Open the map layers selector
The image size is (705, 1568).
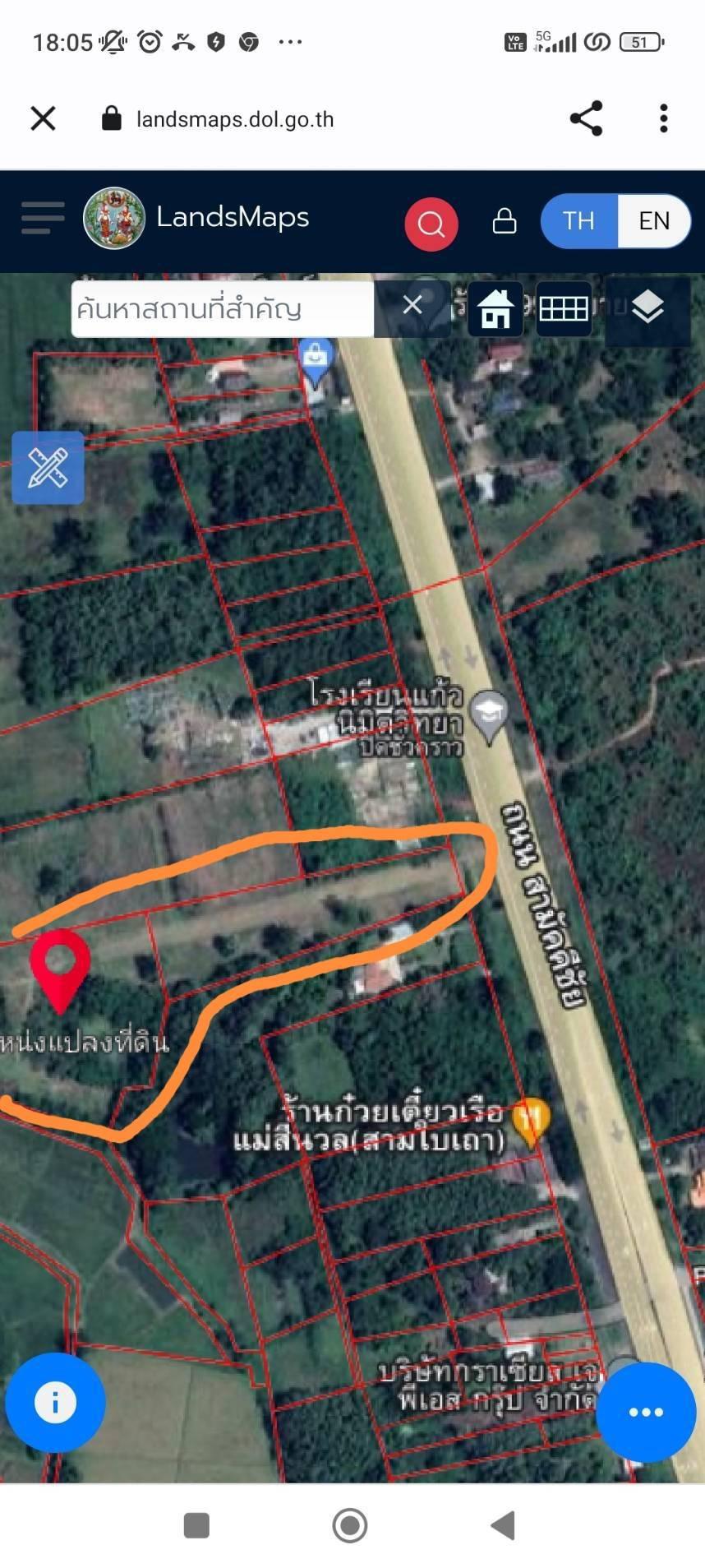pos(647,308)
